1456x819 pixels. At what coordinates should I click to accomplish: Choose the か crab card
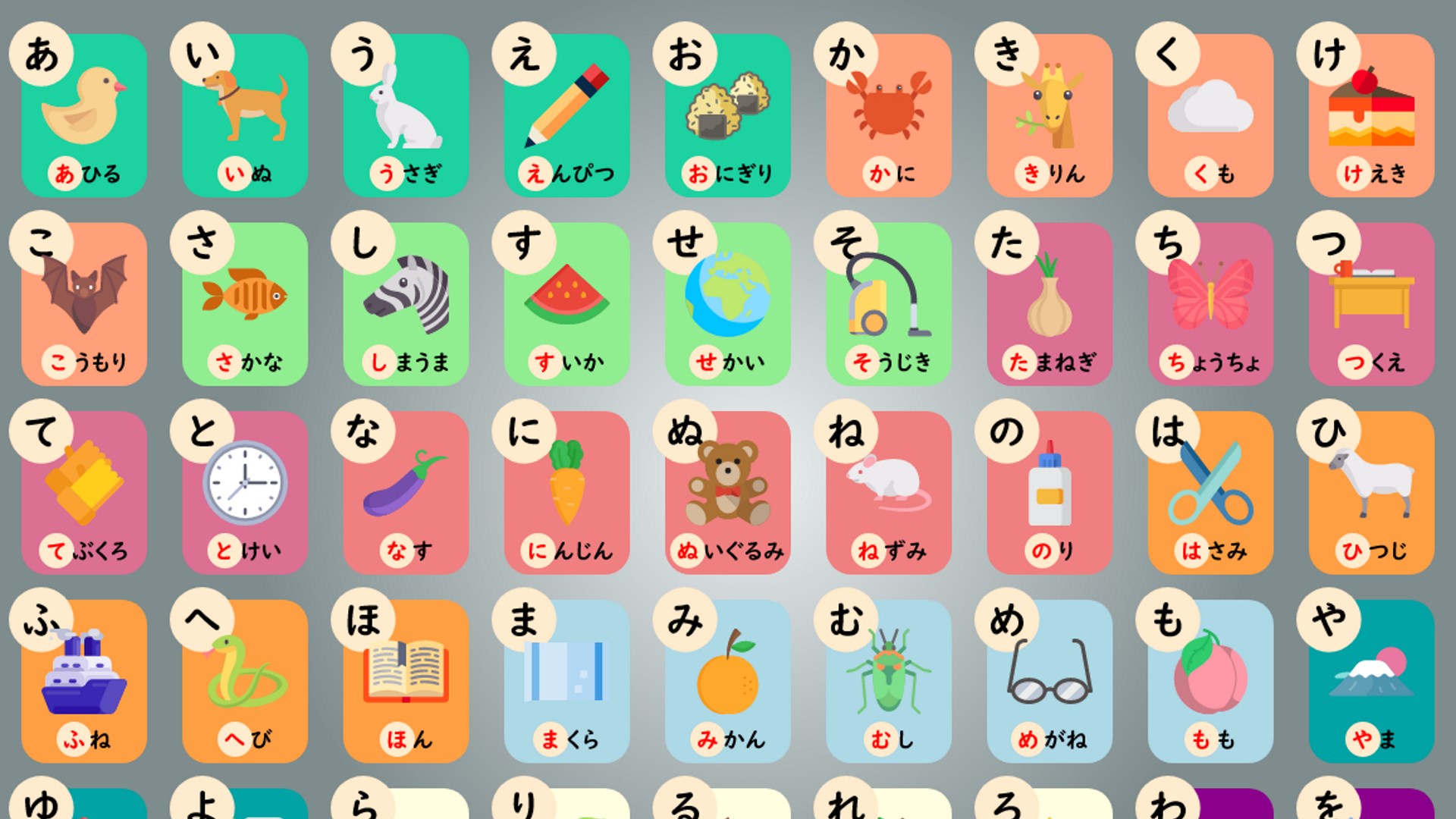(x=889, y=115)
